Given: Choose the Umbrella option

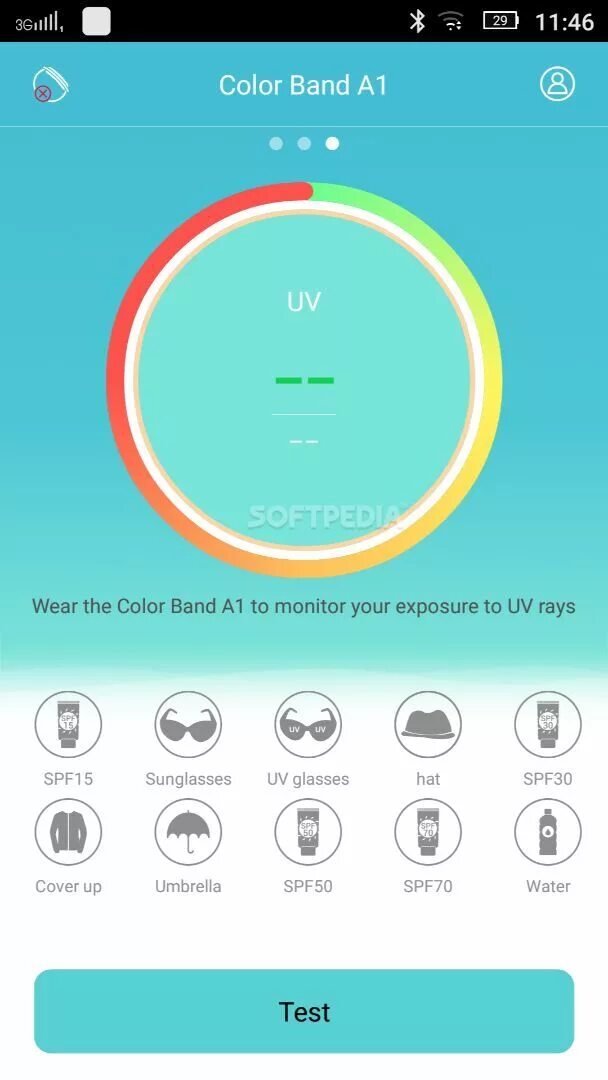Looking at the screenshot, I should pos(188,832).
